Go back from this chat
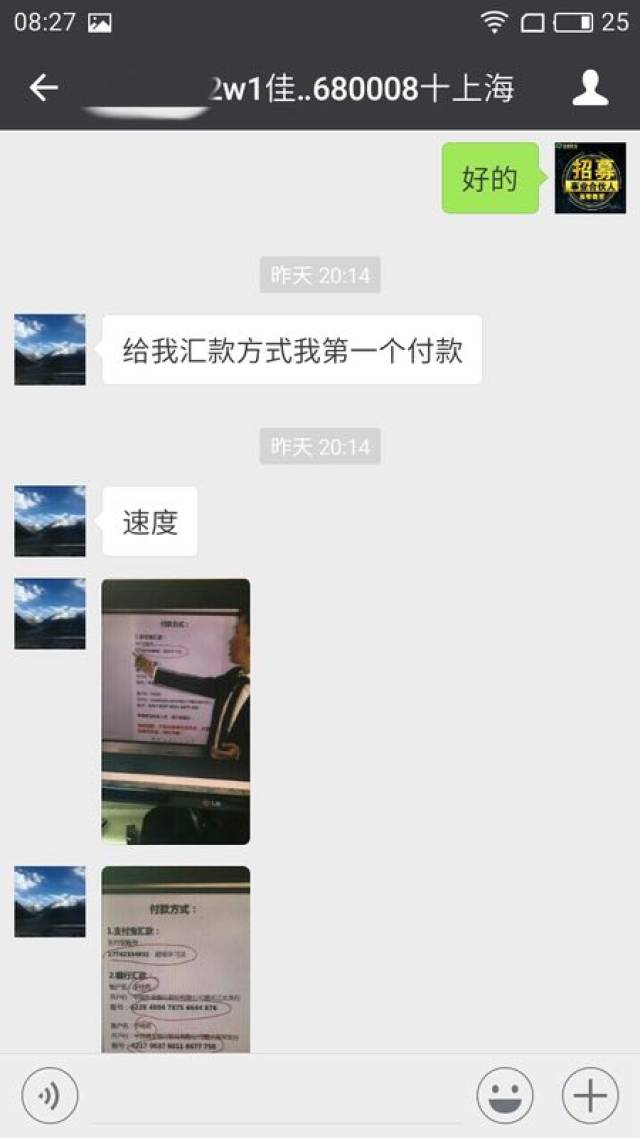 (x=44, y=89)
